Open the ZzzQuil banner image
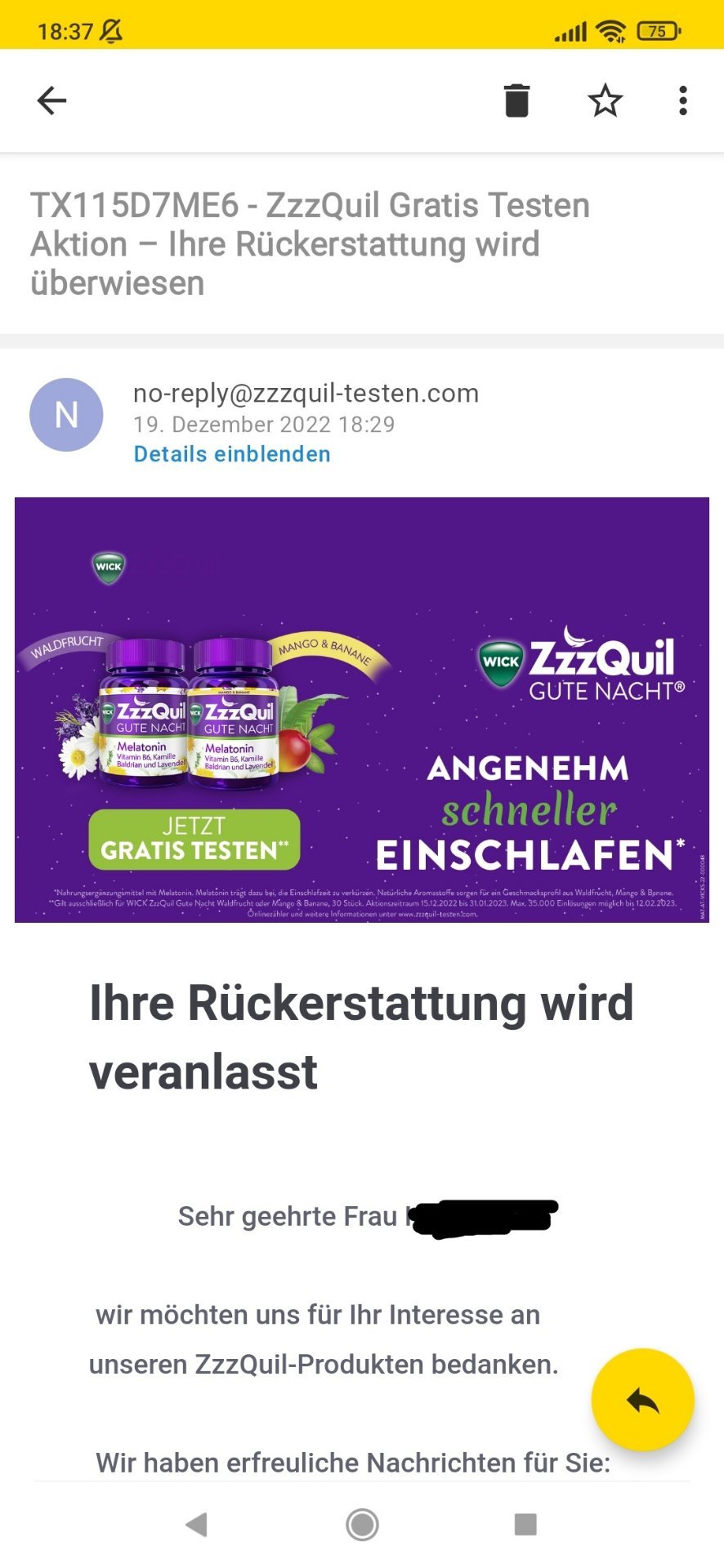Viewport: 724px width, 1568px height. coord(362,710)
